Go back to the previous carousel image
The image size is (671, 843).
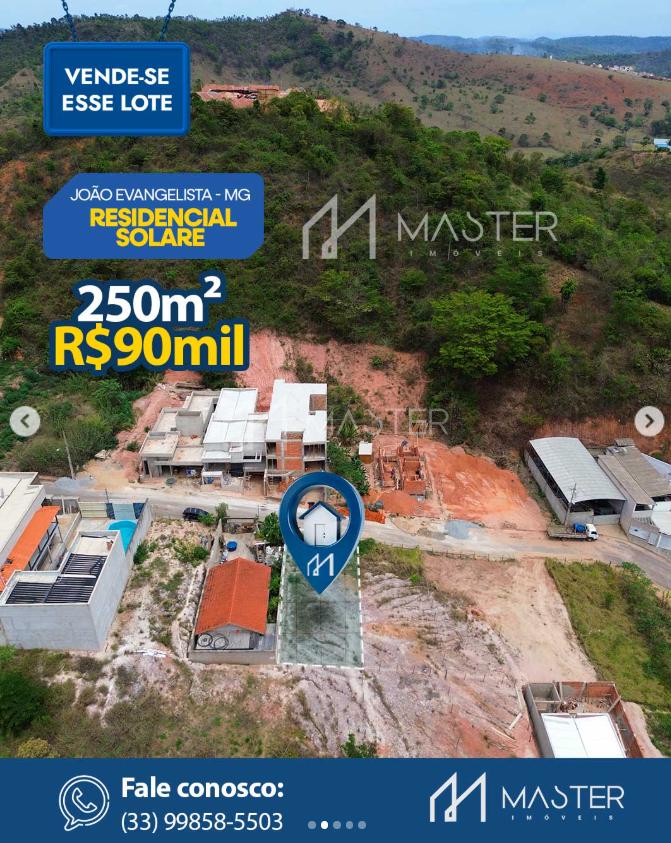coord(25,422)
